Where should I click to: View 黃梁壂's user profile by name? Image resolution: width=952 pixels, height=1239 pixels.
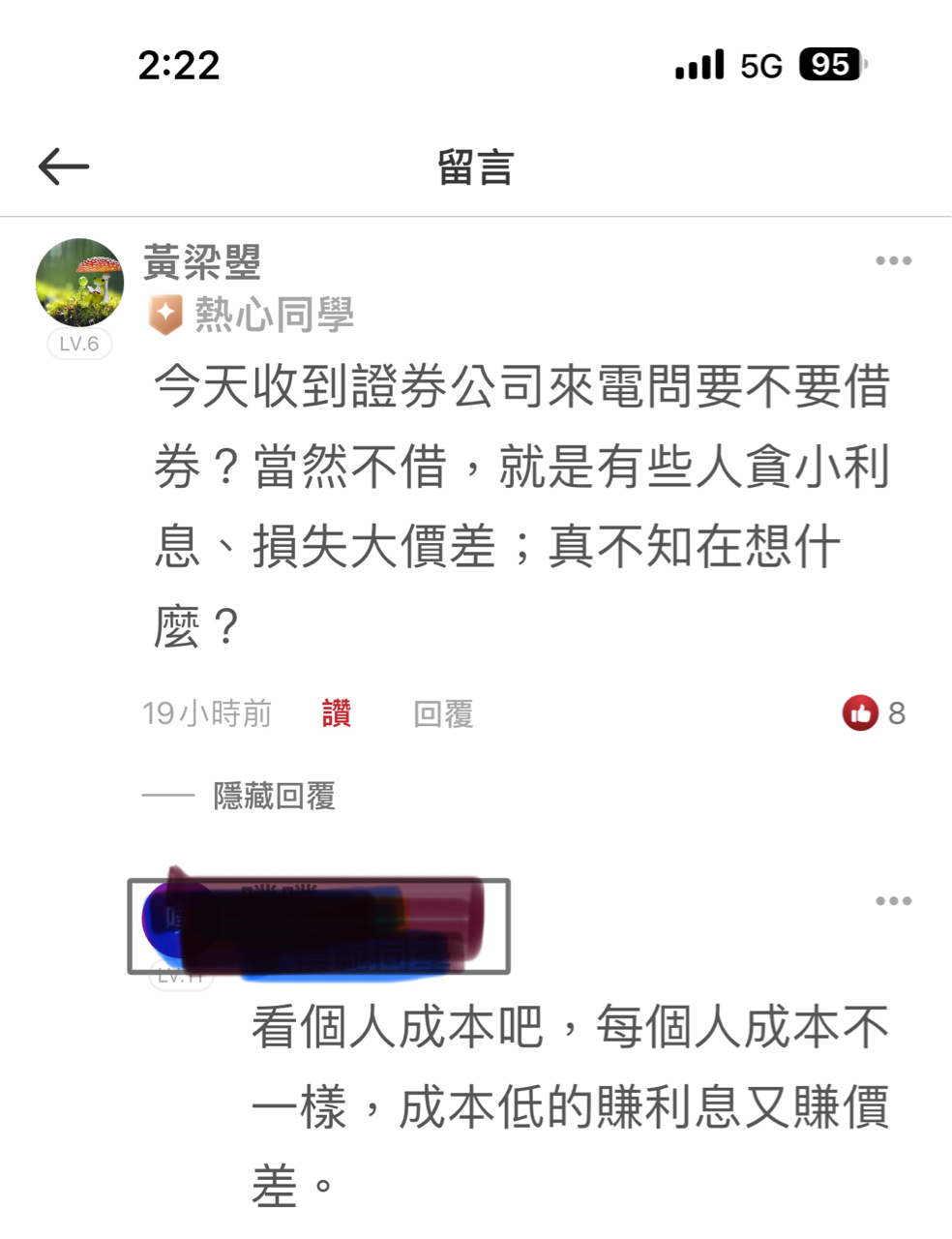point(202,262)
